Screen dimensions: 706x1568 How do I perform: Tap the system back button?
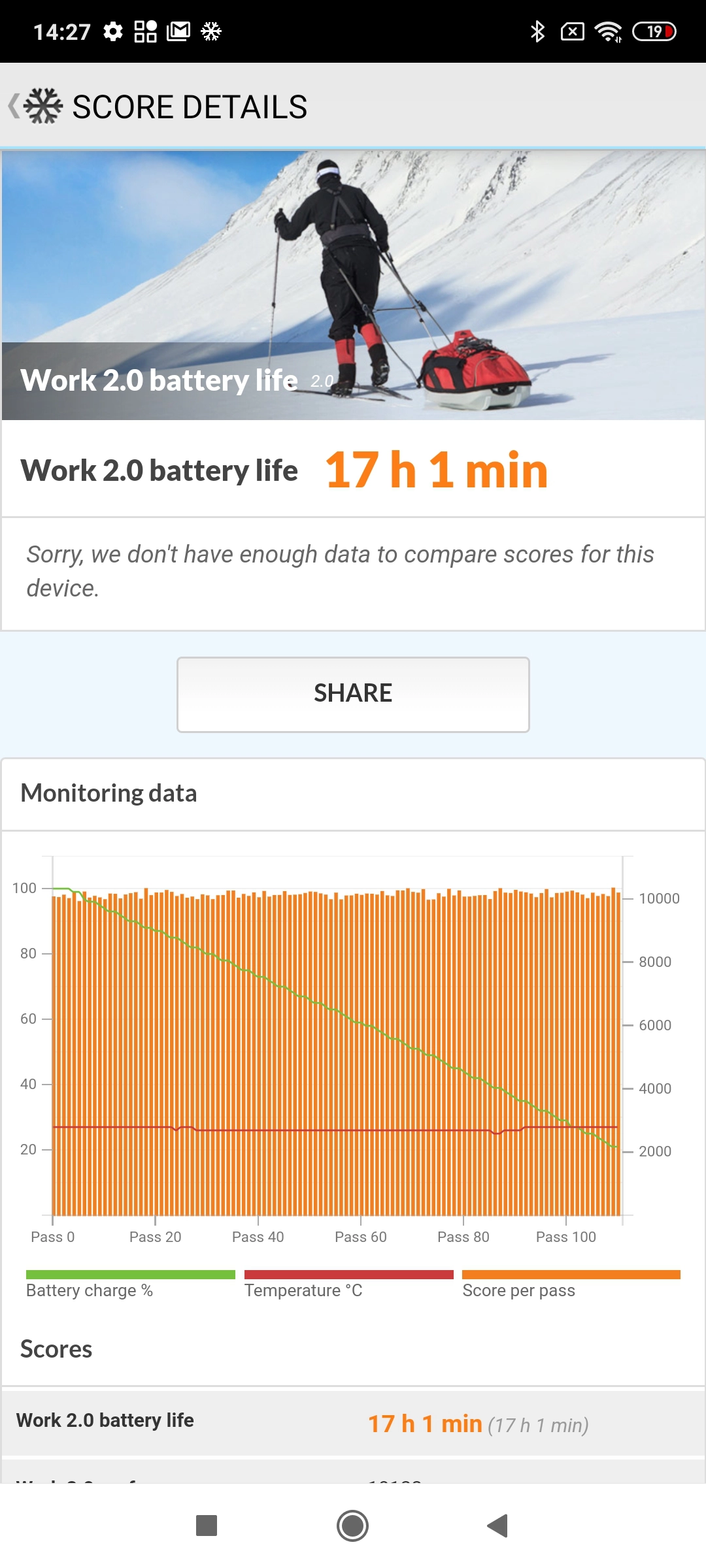[x=498, y=1526]
